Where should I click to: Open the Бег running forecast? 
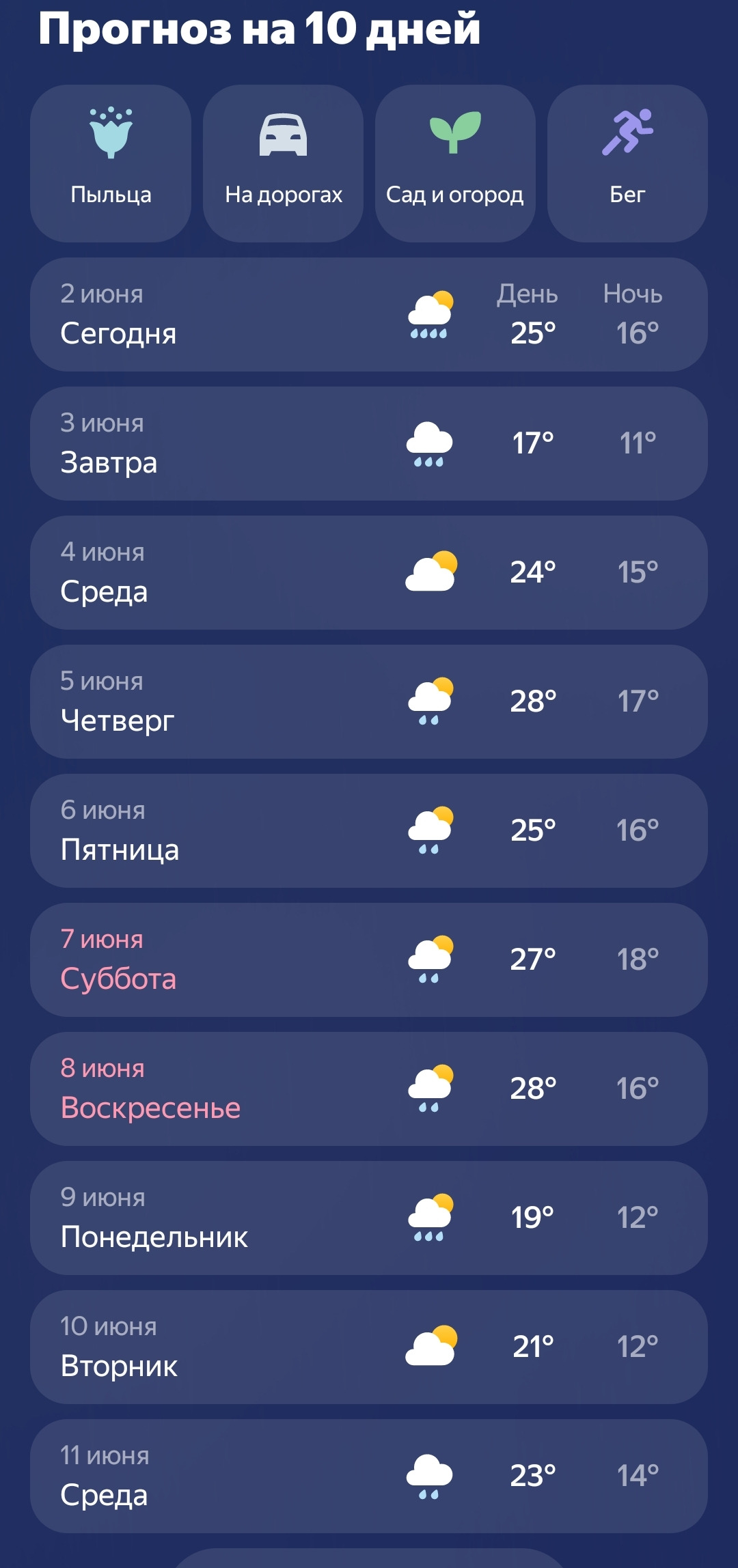click(627, 163)
